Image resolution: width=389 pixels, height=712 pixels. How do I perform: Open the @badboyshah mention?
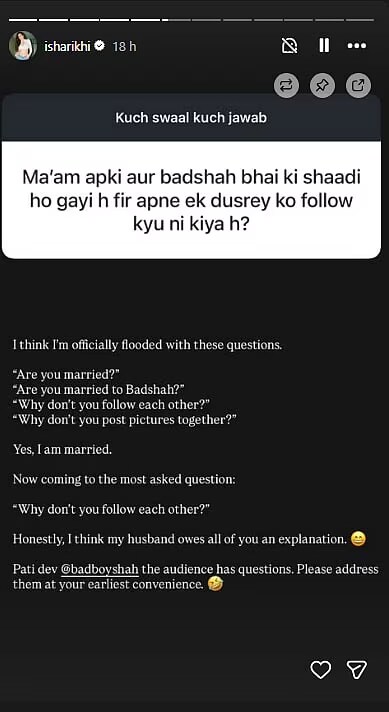[x=99, y=569]
